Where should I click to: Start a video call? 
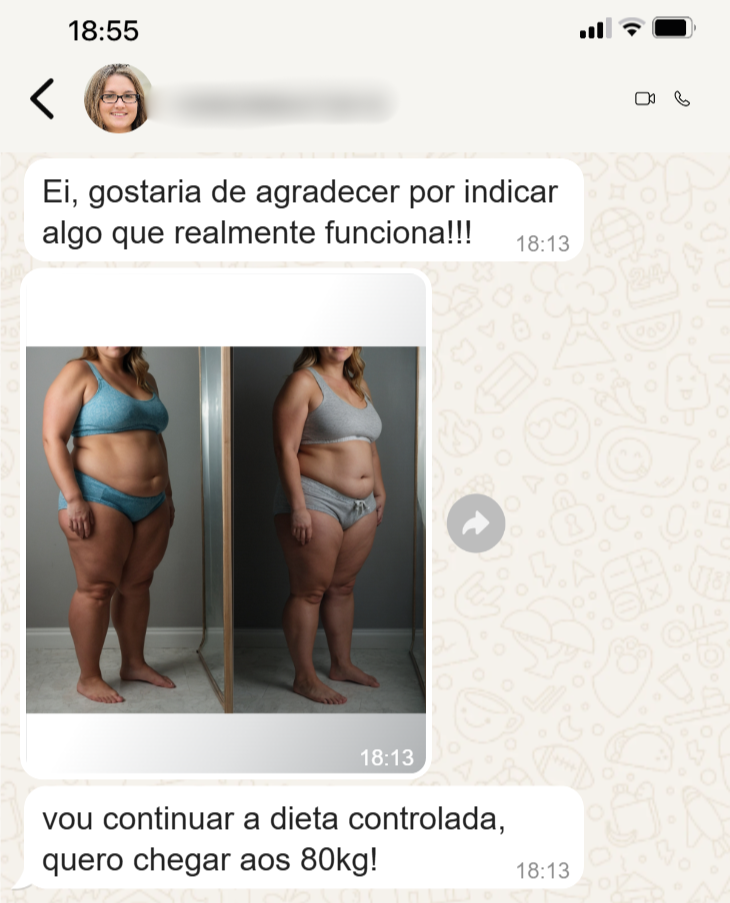click(x=645, y=98)
